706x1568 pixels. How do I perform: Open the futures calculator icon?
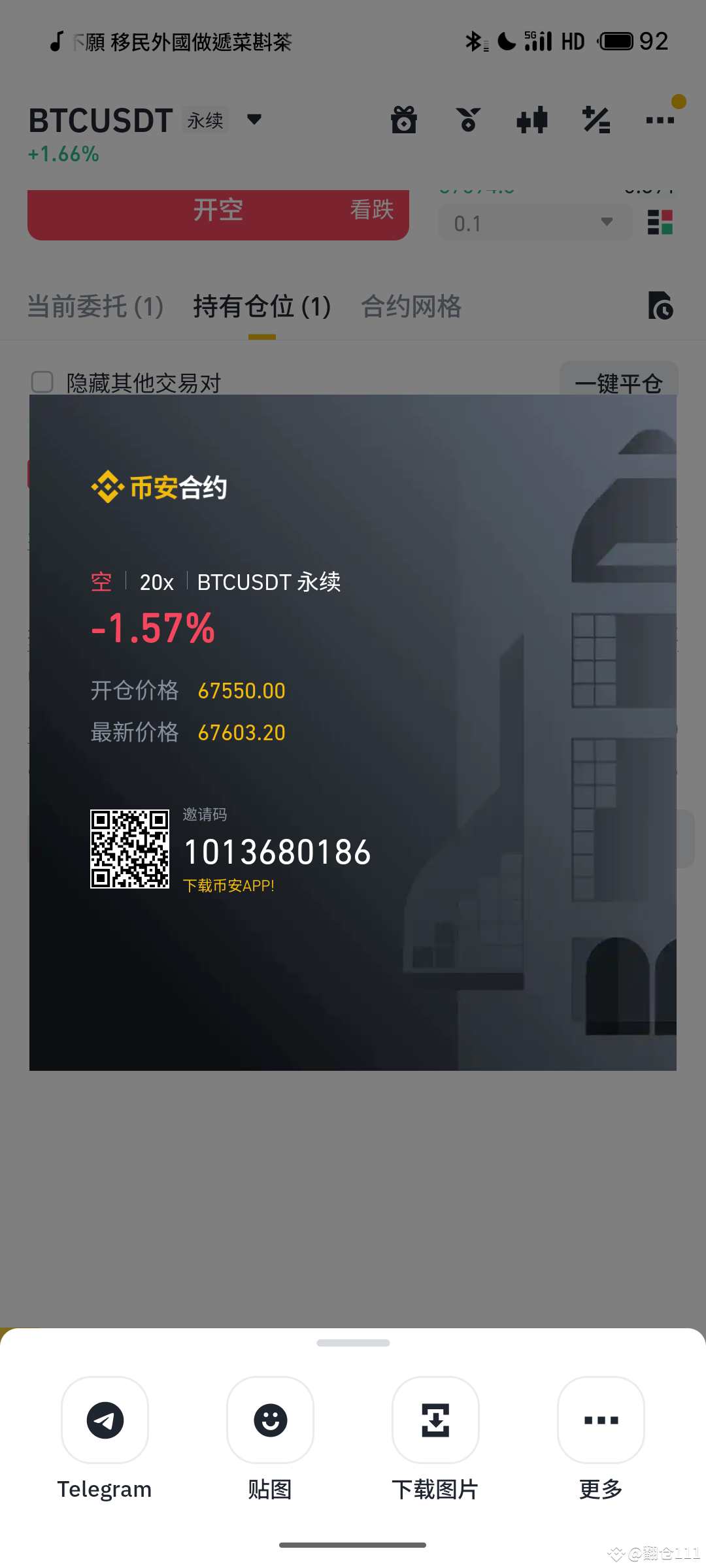[596, 120]
